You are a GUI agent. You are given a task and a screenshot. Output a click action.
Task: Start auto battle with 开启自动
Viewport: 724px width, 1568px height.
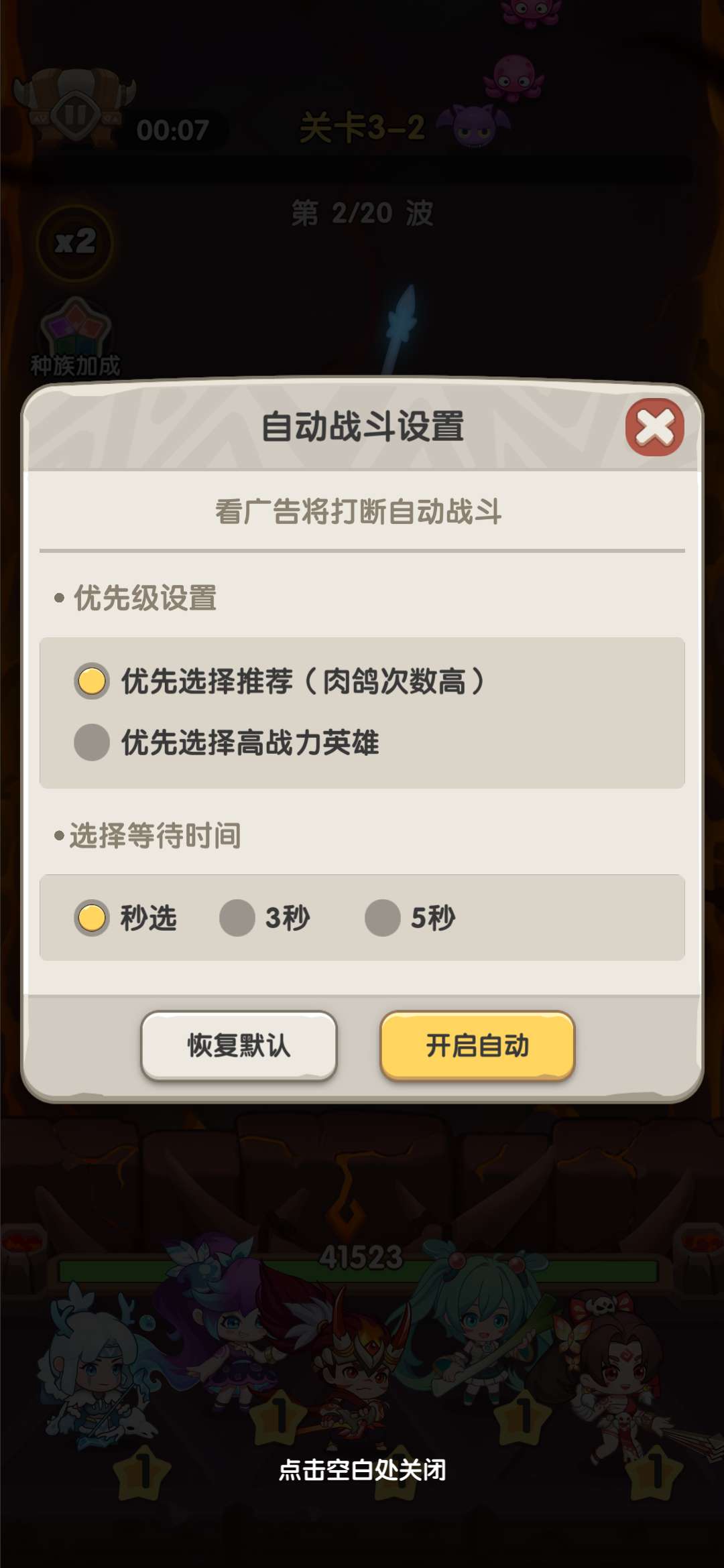[x=477, y=1045]
